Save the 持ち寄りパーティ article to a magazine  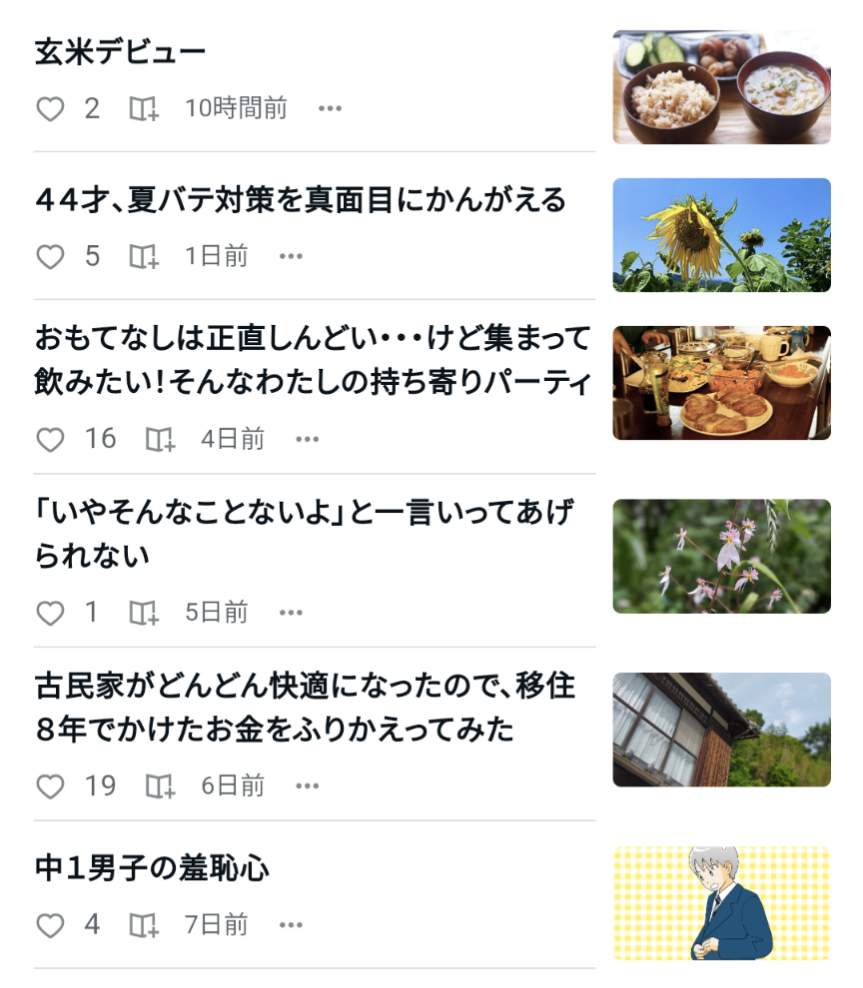[x=160, y=439]
